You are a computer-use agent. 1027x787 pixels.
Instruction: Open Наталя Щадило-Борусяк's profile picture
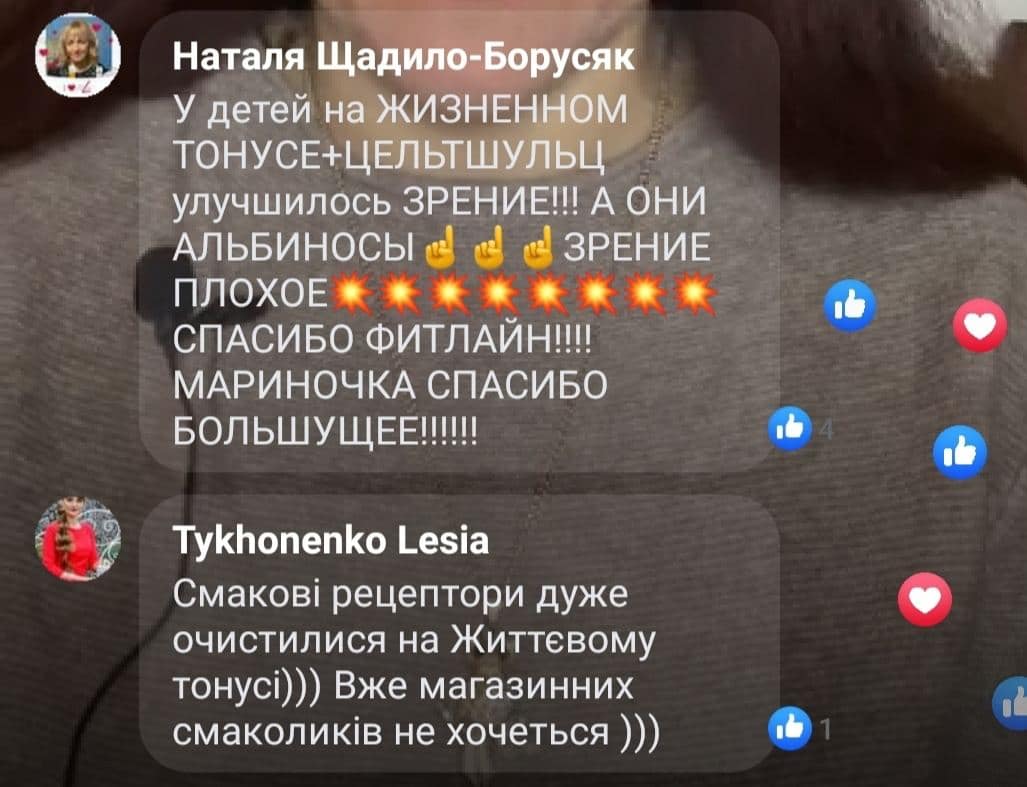click(x=78, y=54)
